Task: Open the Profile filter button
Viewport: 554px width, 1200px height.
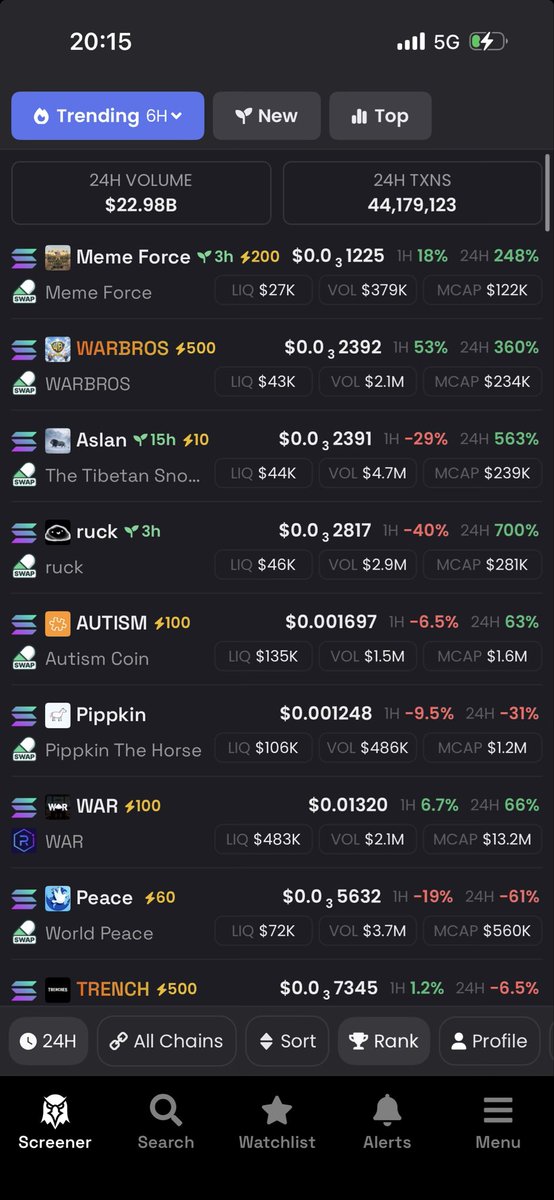Action: click(489, 1041)
